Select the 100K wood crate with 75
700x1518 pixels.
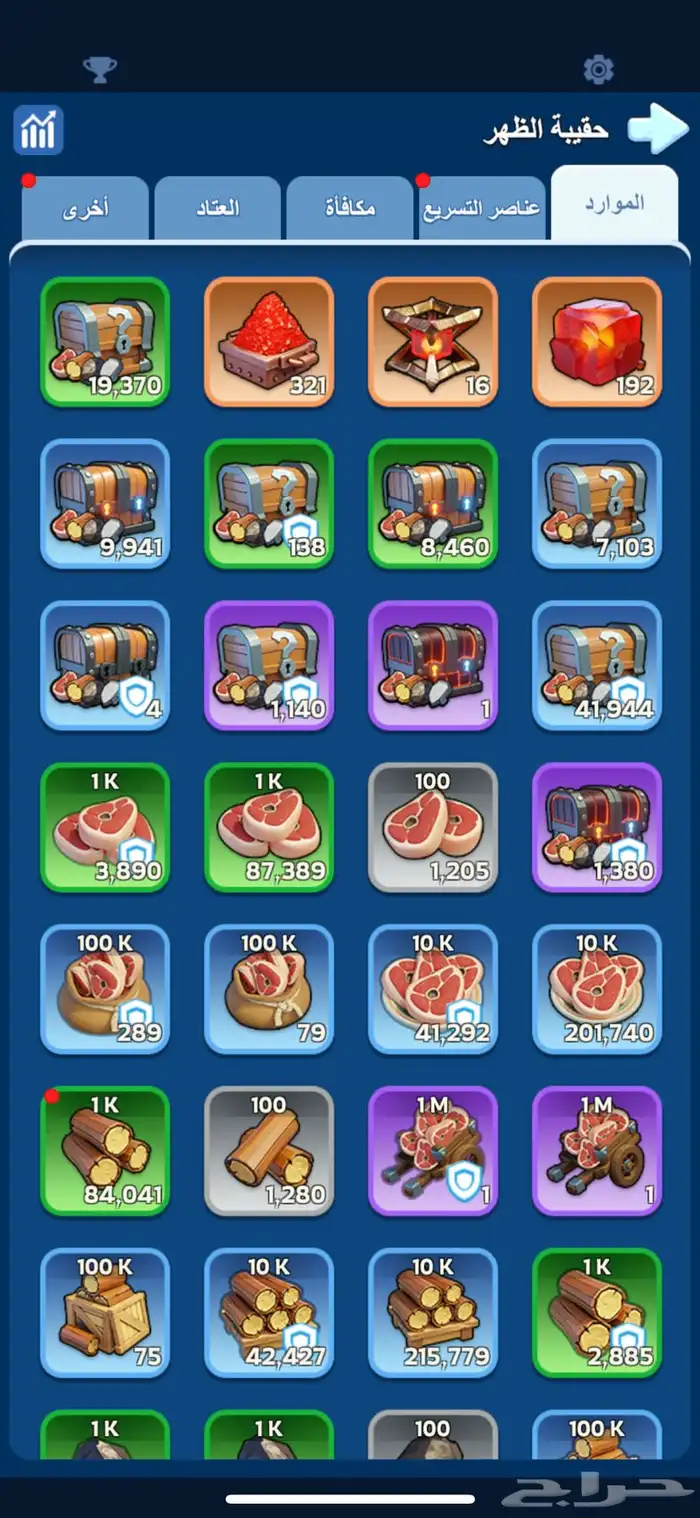(x=105, y=1312)
